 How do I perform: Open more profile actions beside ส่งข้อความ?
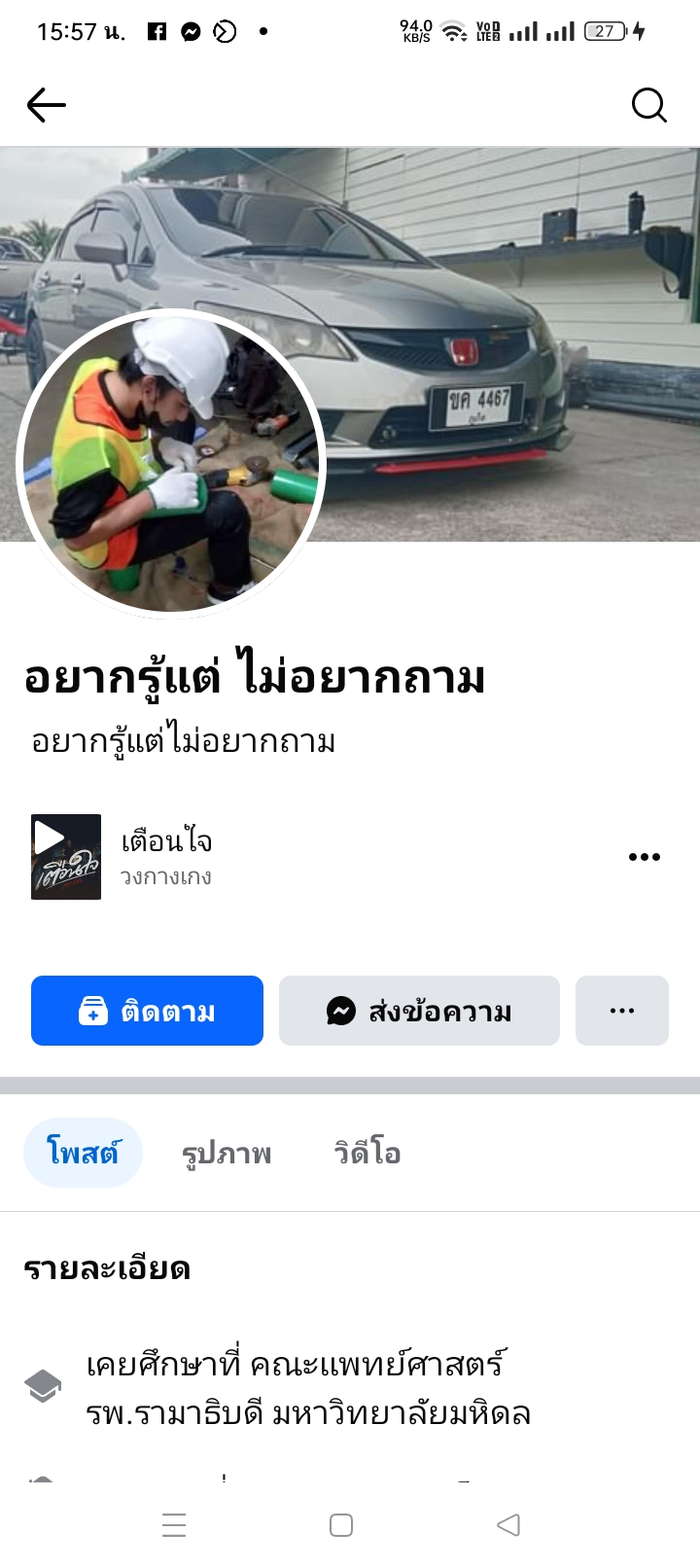pos(621,1011)
